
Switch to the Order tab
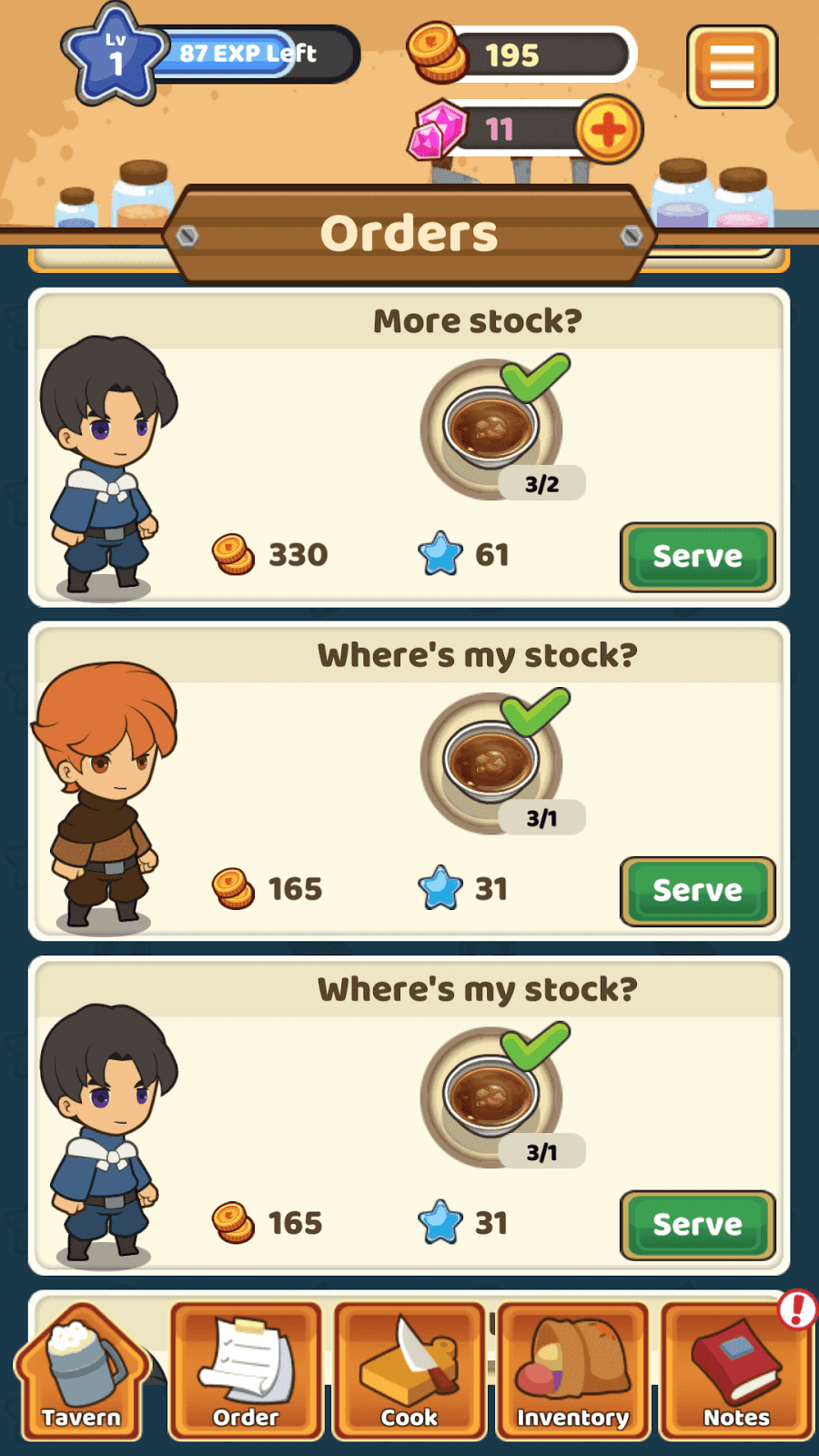coord(246,1372)
